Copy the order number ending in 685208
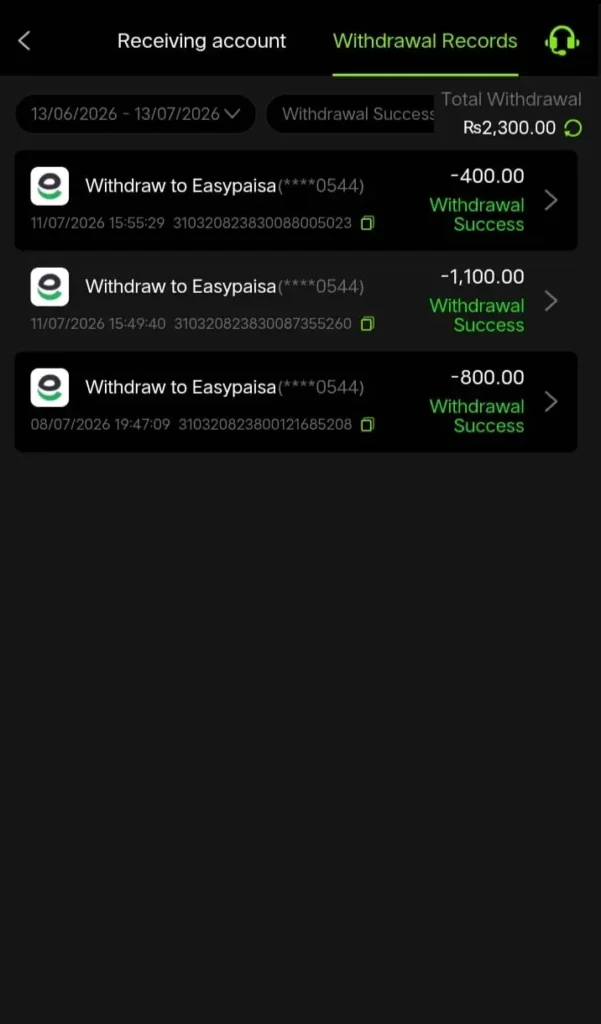The width and height of the screenshot is (601, 1024). tap(368, 424)
